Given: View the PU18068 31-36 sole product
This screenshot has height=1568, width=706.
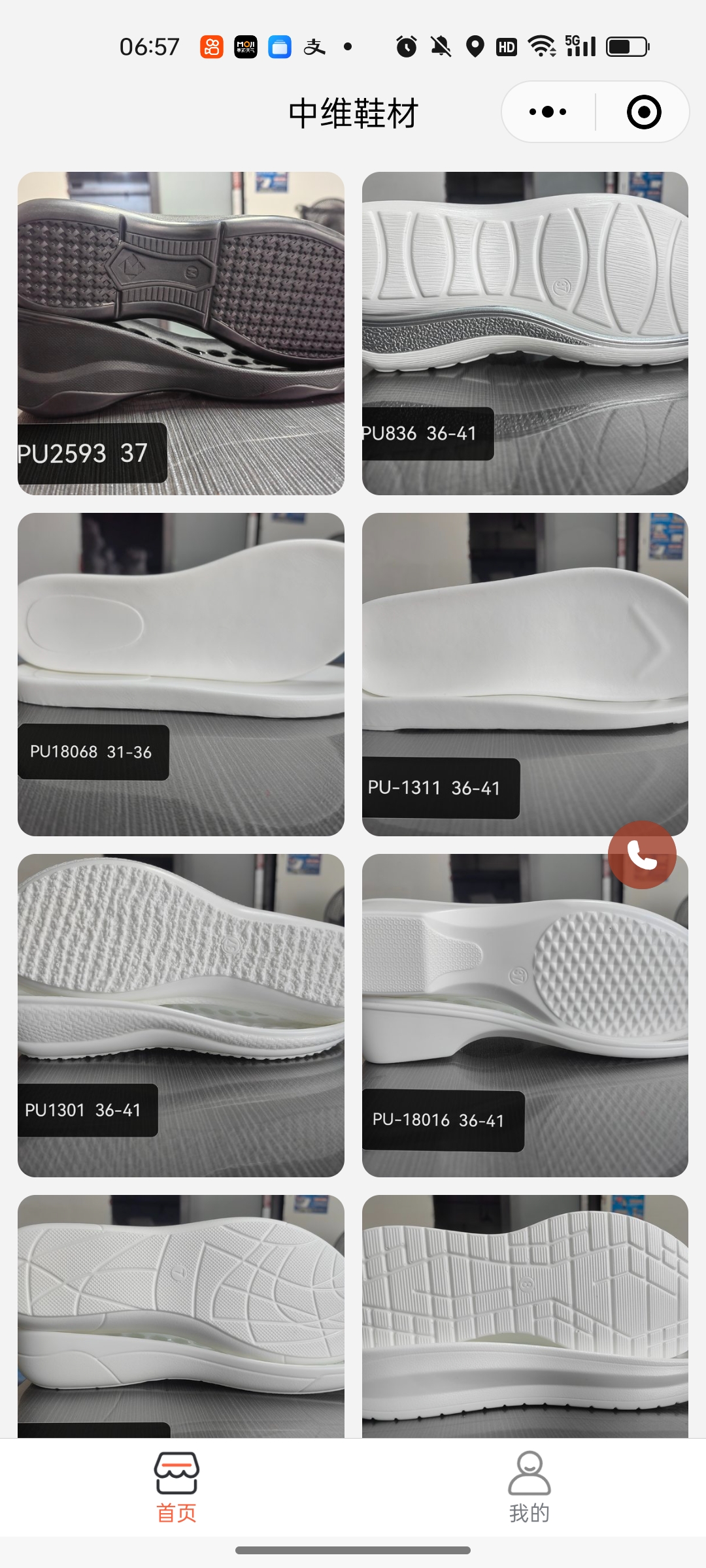Looking at the screenshot, I should [180, 674].
